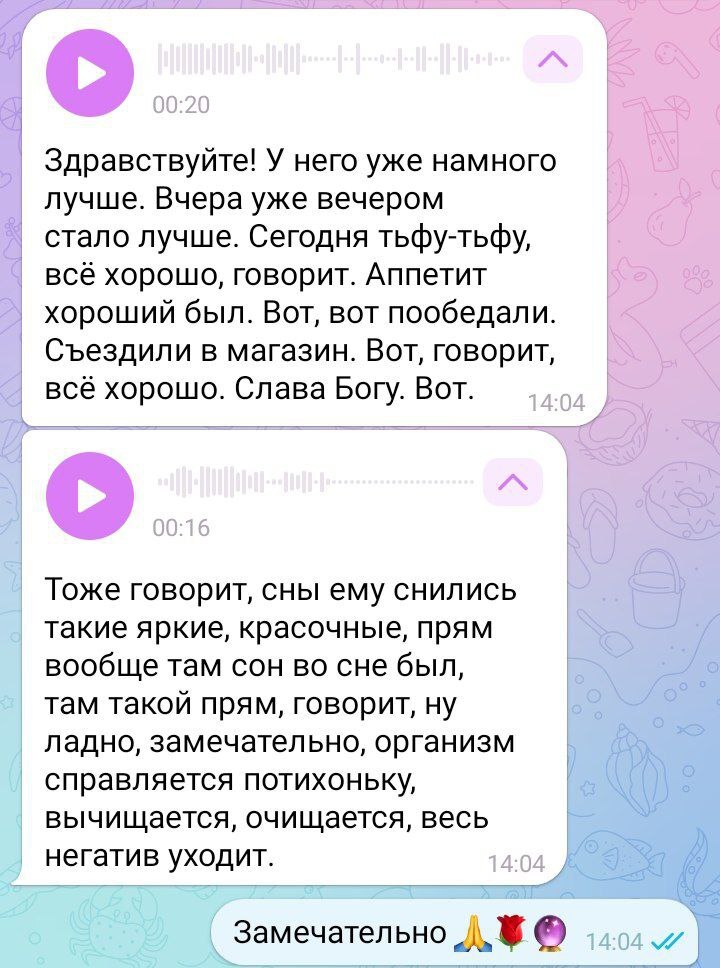Collapse transcript of the 00:20 voice message

[x=553, y=61]
